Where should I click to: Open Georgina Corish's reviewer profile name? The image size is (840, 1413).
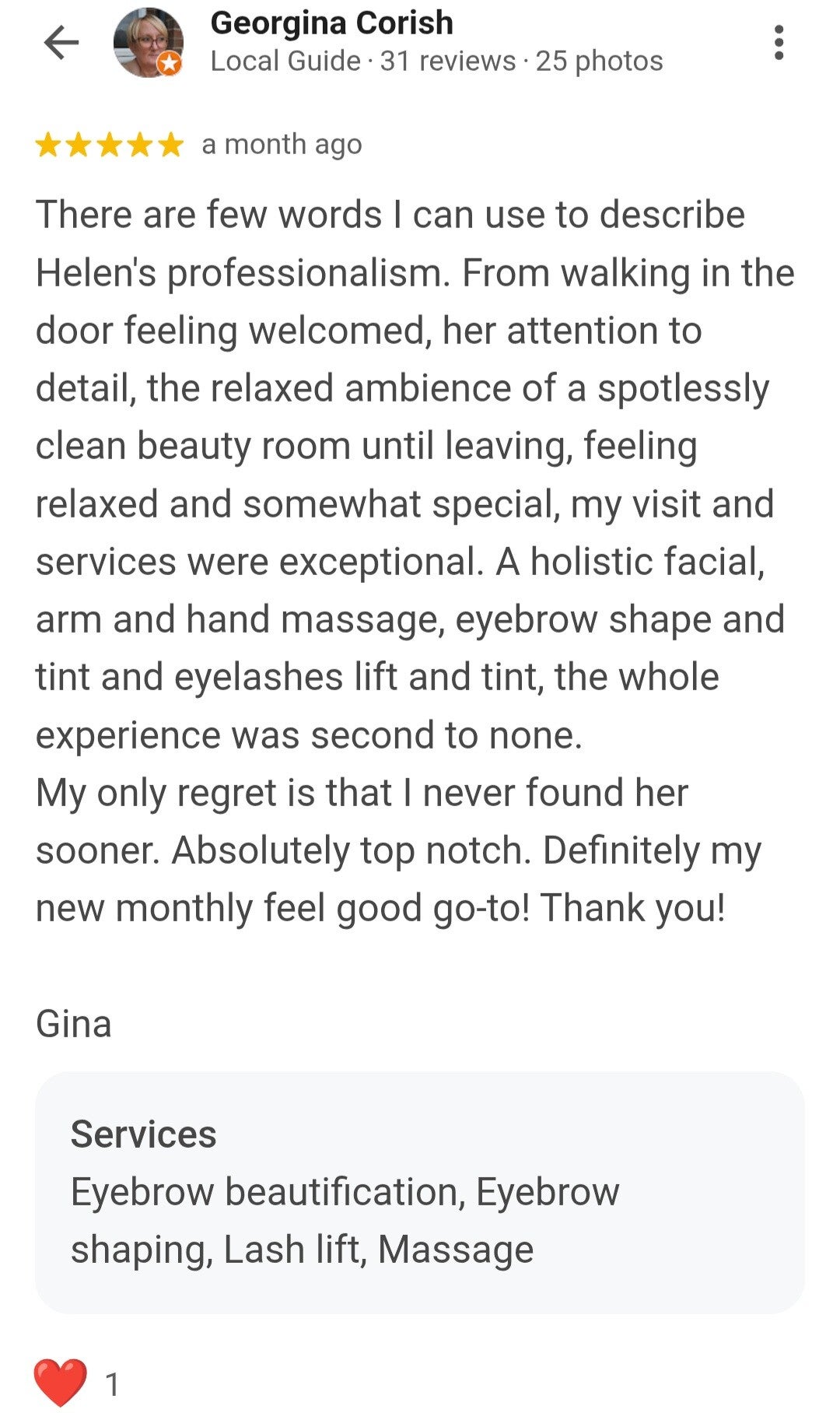[x=331, y=23]
